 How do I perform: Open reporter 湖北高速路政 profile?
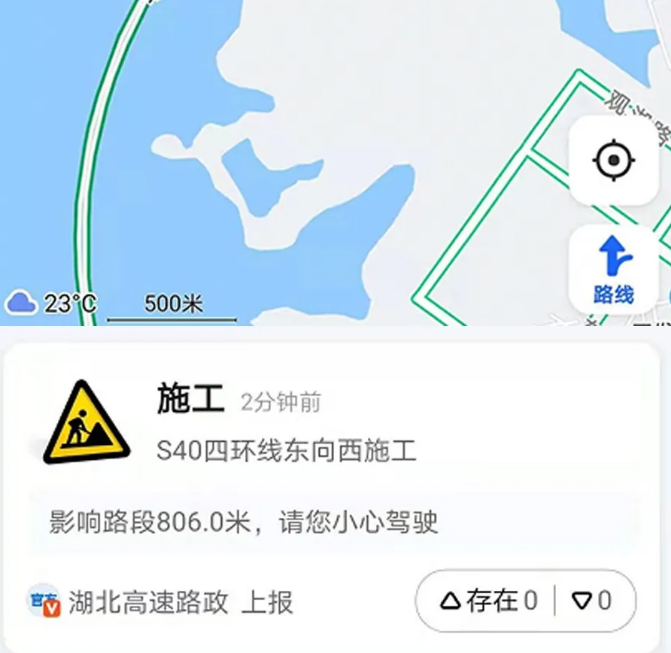coord(148,602)
